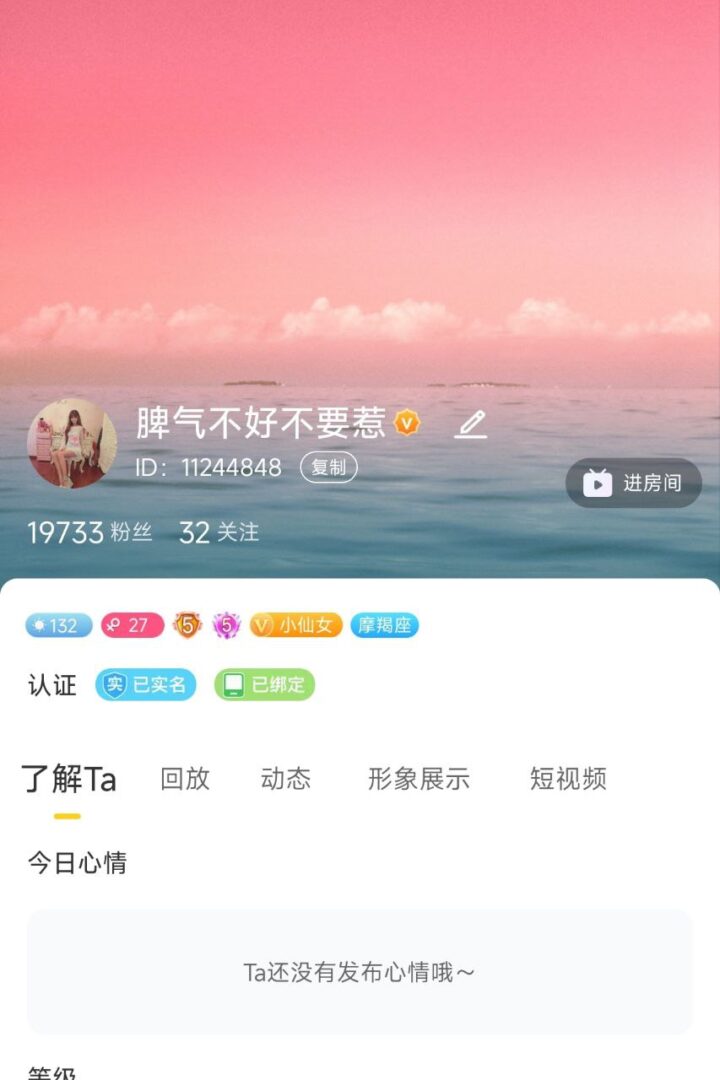Image resolution: width=720 pixels, height=1080 pixels.
Task: Copy the user ID with 复制
Action: [x=328, y=467]
